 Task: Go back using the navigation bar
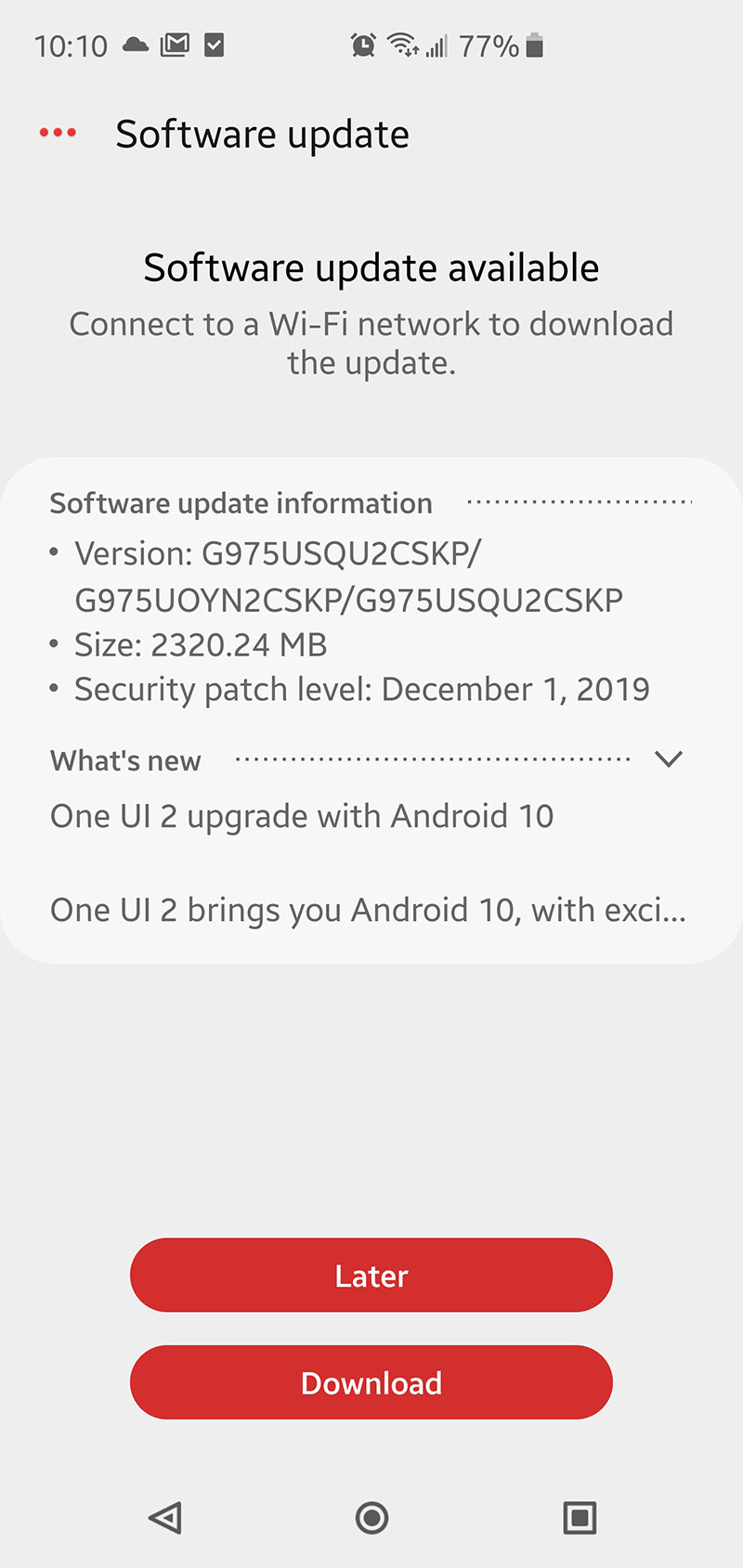click(165, 1518)
